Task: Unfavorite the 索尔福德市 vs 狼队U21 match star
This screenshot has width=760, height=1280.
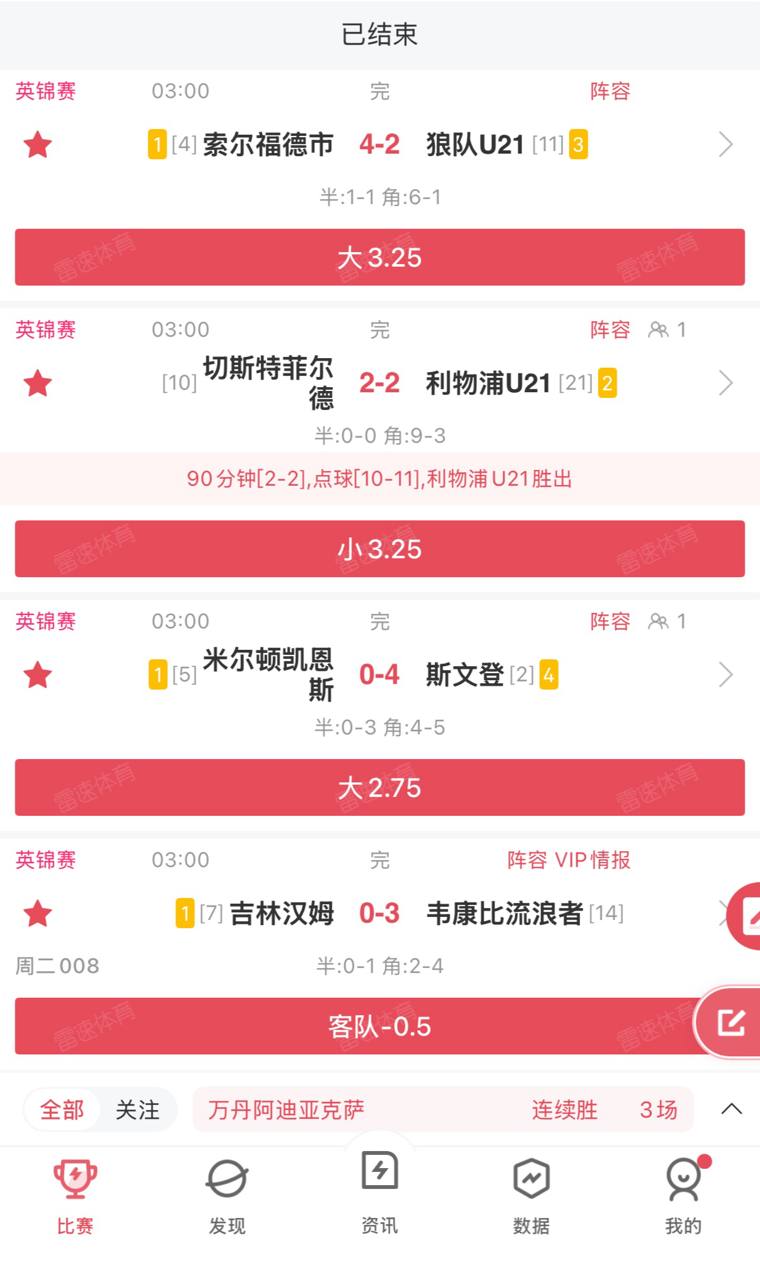Action: 38,146
